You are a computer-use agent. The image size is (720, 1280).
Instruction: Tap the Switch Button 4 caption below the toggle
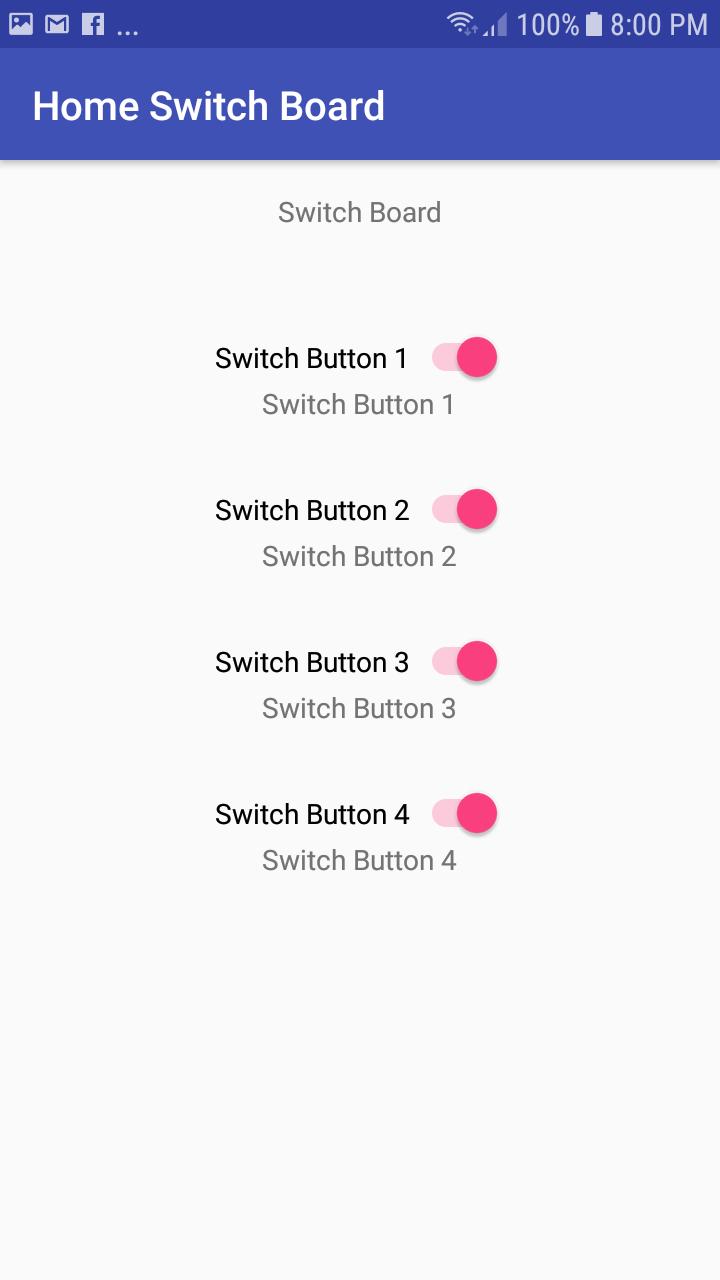point(359,860)
